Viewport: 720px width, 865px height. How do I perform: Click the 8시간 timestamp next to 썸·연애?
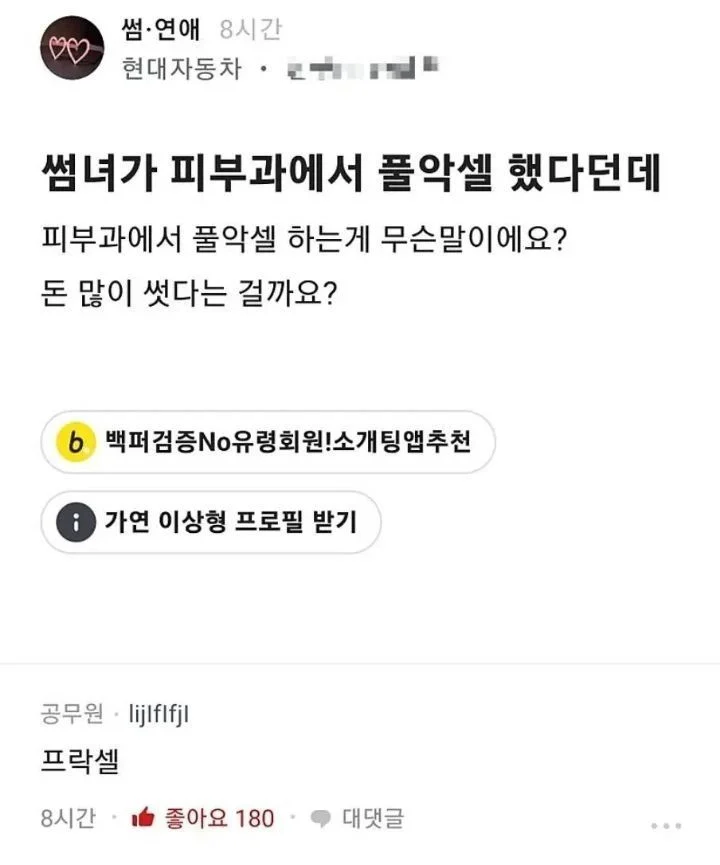[238, 32]
